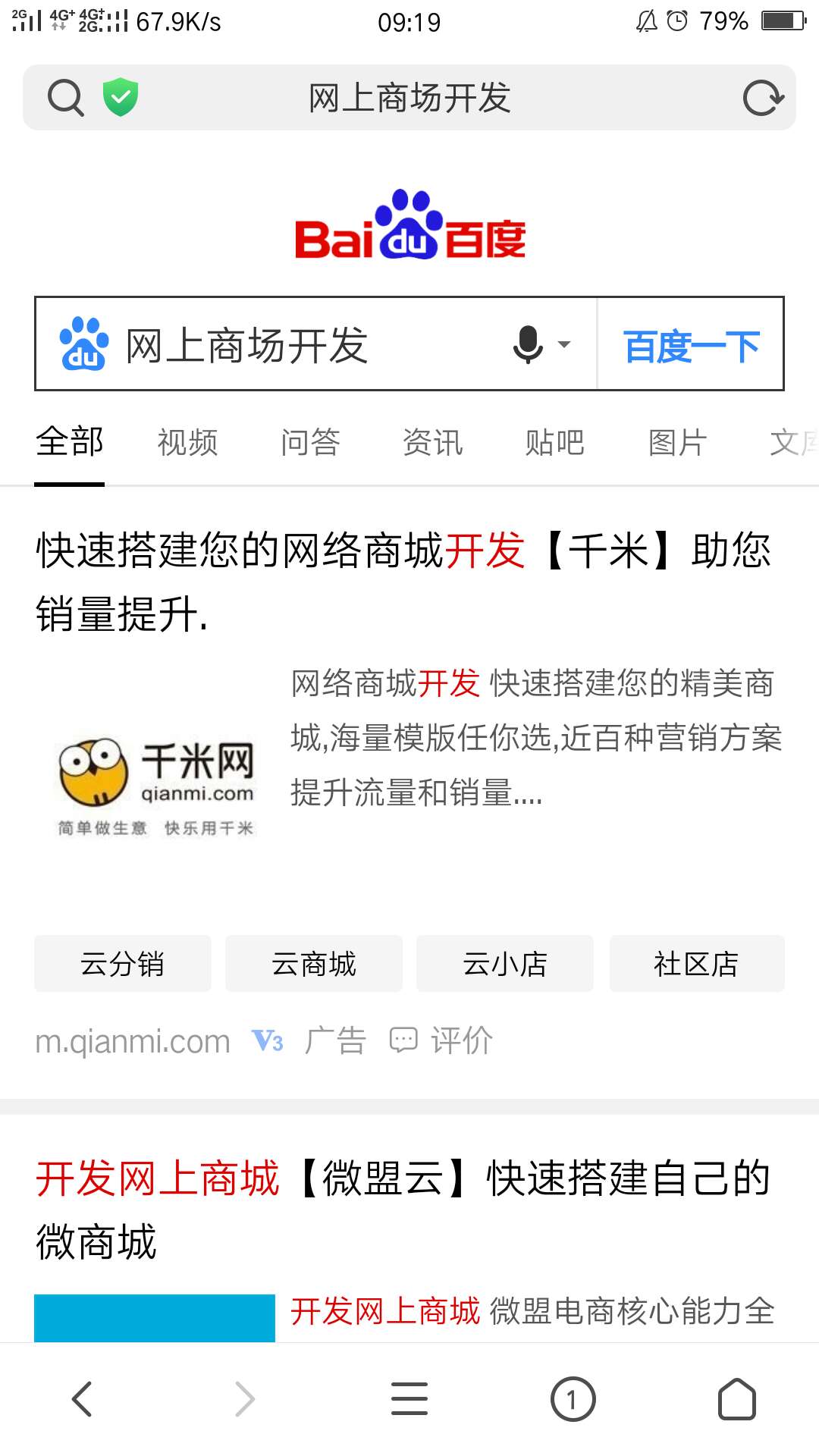Open 评价 for the qianmi result
Screen dimensions: 819x1456
pyautogui.click(x=442, y=1040)
